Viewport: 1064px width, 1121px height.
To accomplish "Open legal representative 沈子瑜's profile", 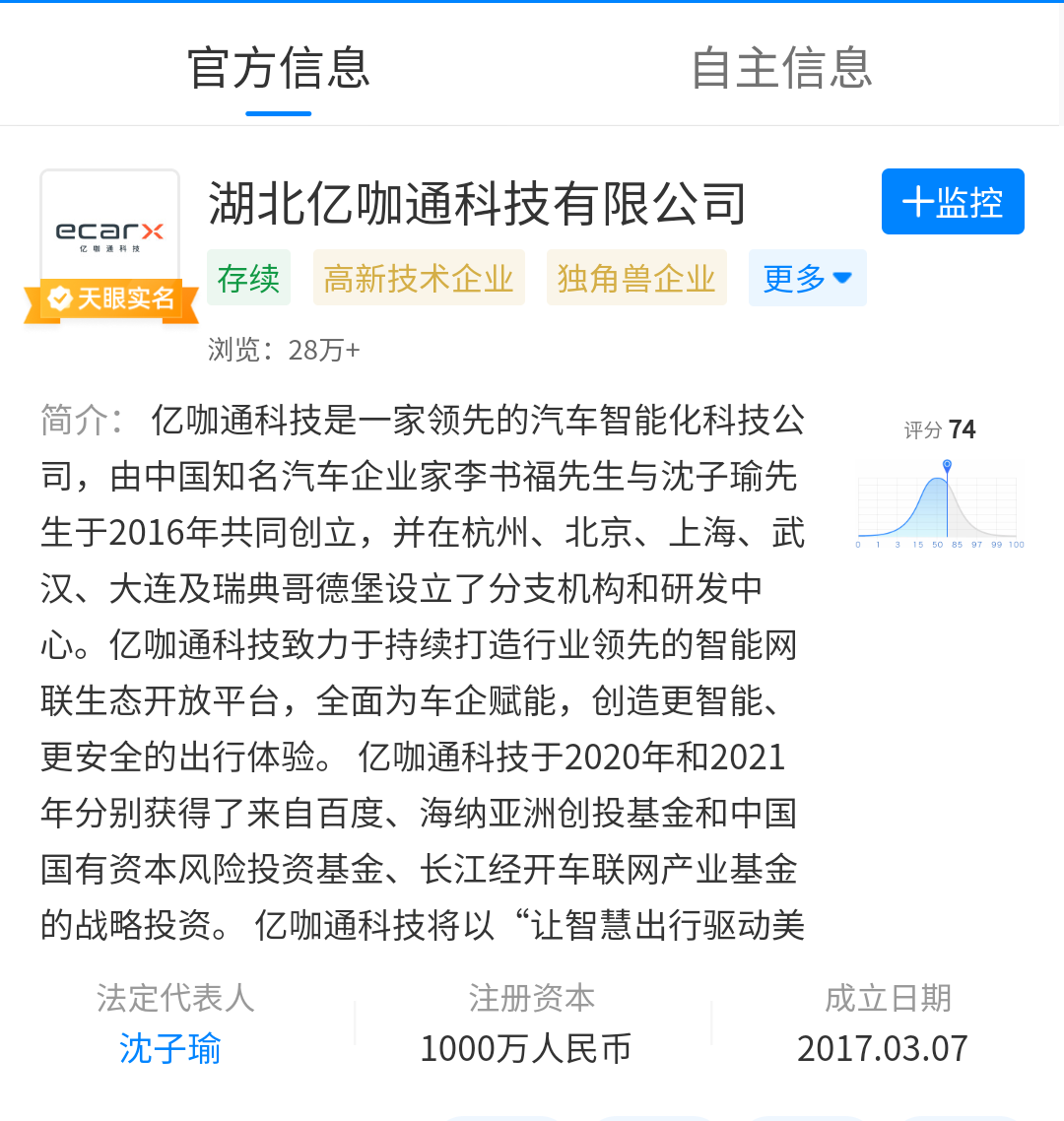I will 170,1048.
